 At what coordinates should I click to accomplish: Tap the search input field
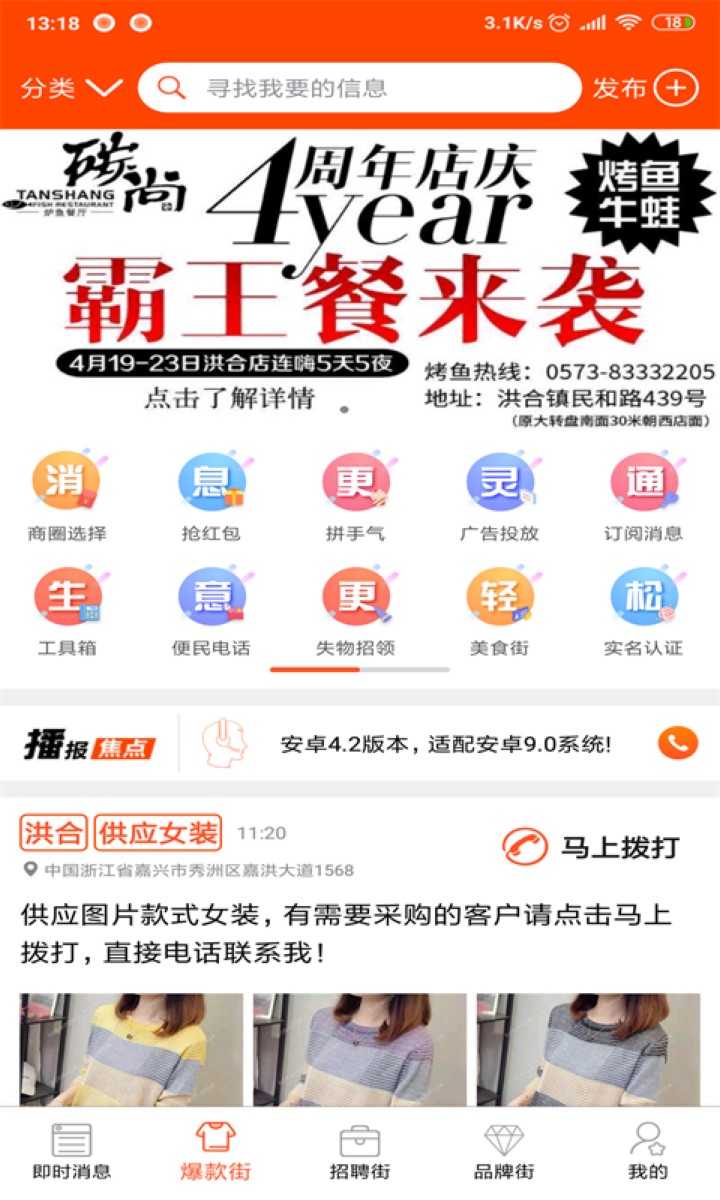(x=360, y=87)
